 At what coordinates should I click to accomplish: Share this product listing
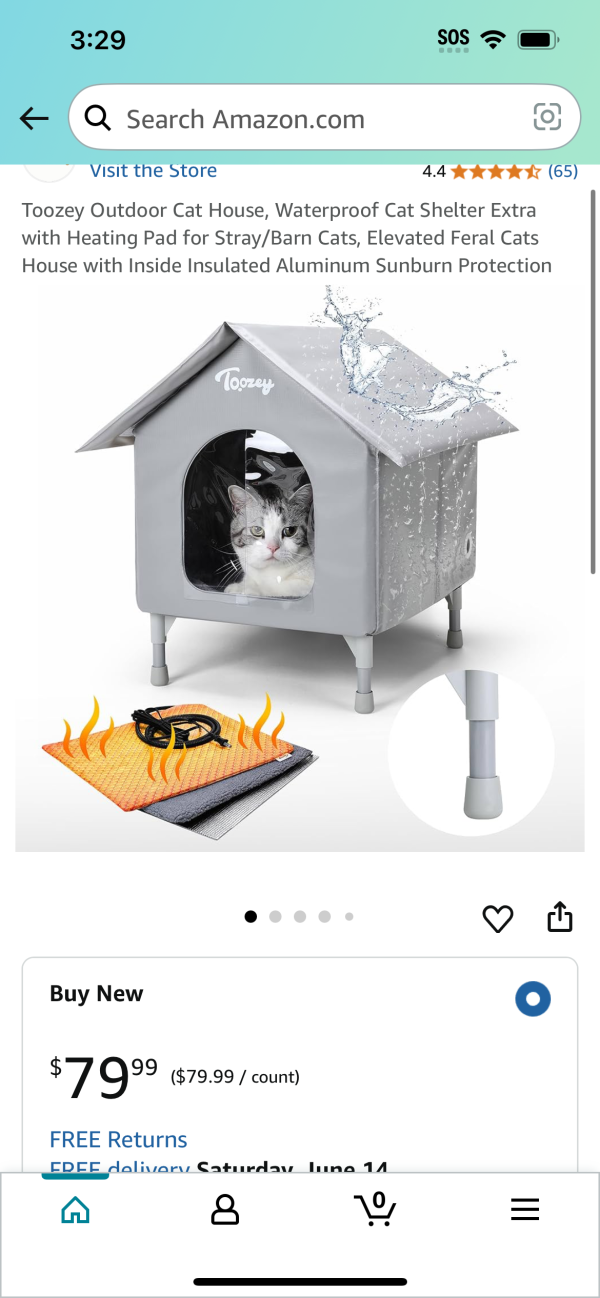tap(560, 917)
